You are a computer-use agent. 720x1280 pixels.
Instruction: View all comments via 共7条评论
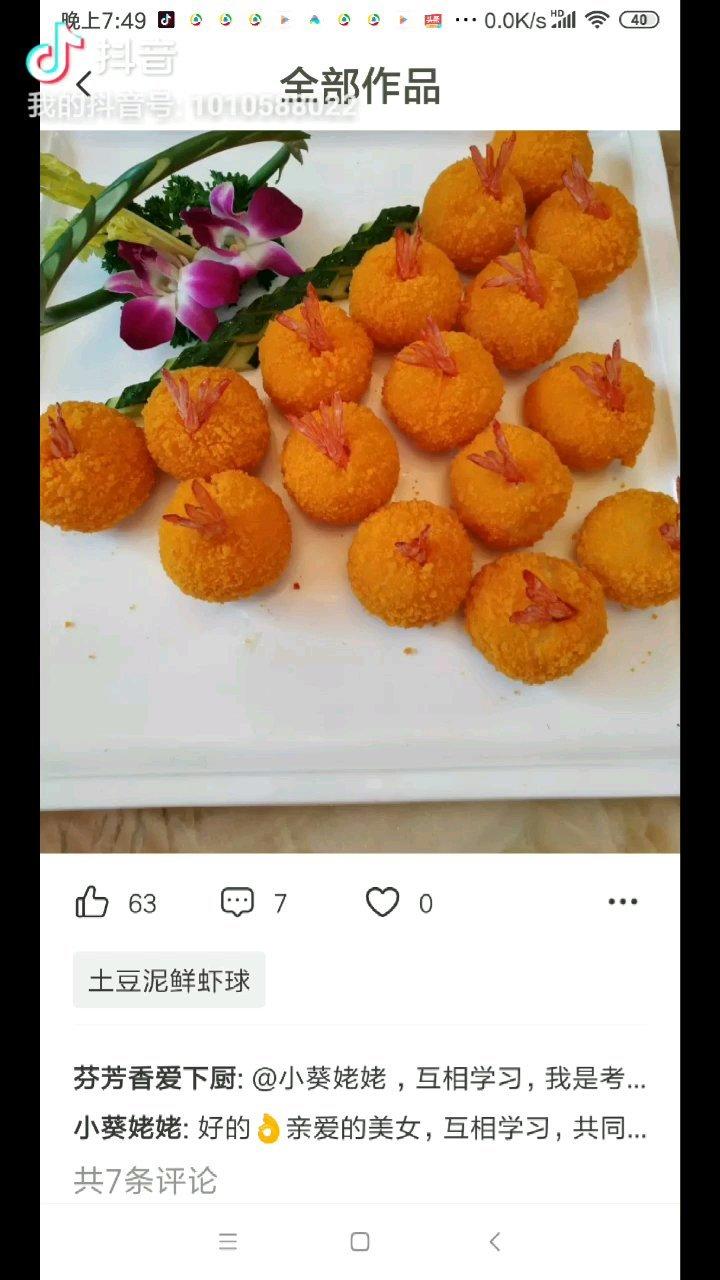(145, 1180)
